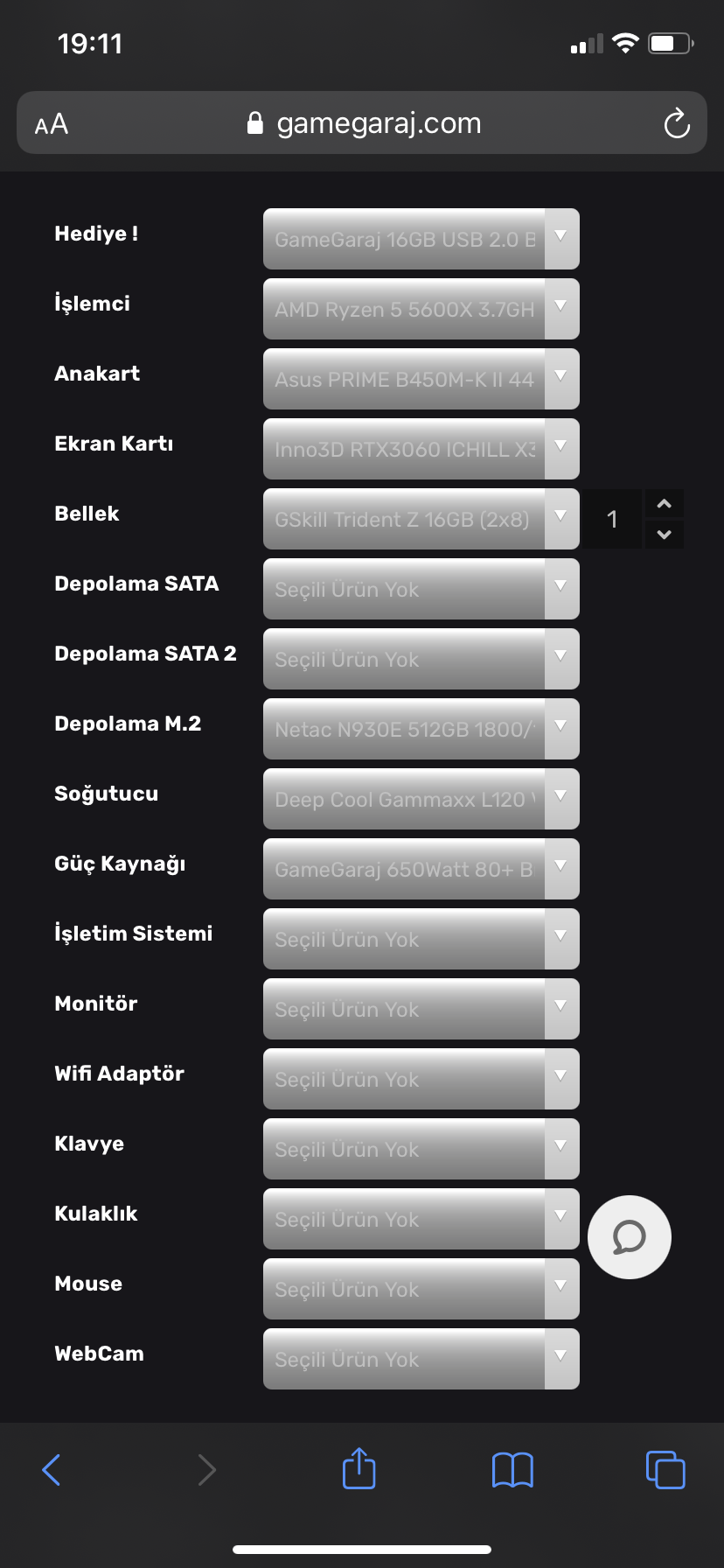Go back to the previous page
Image resolution: width=724 pixels, height=1568 pixels.
(52, 1469)
